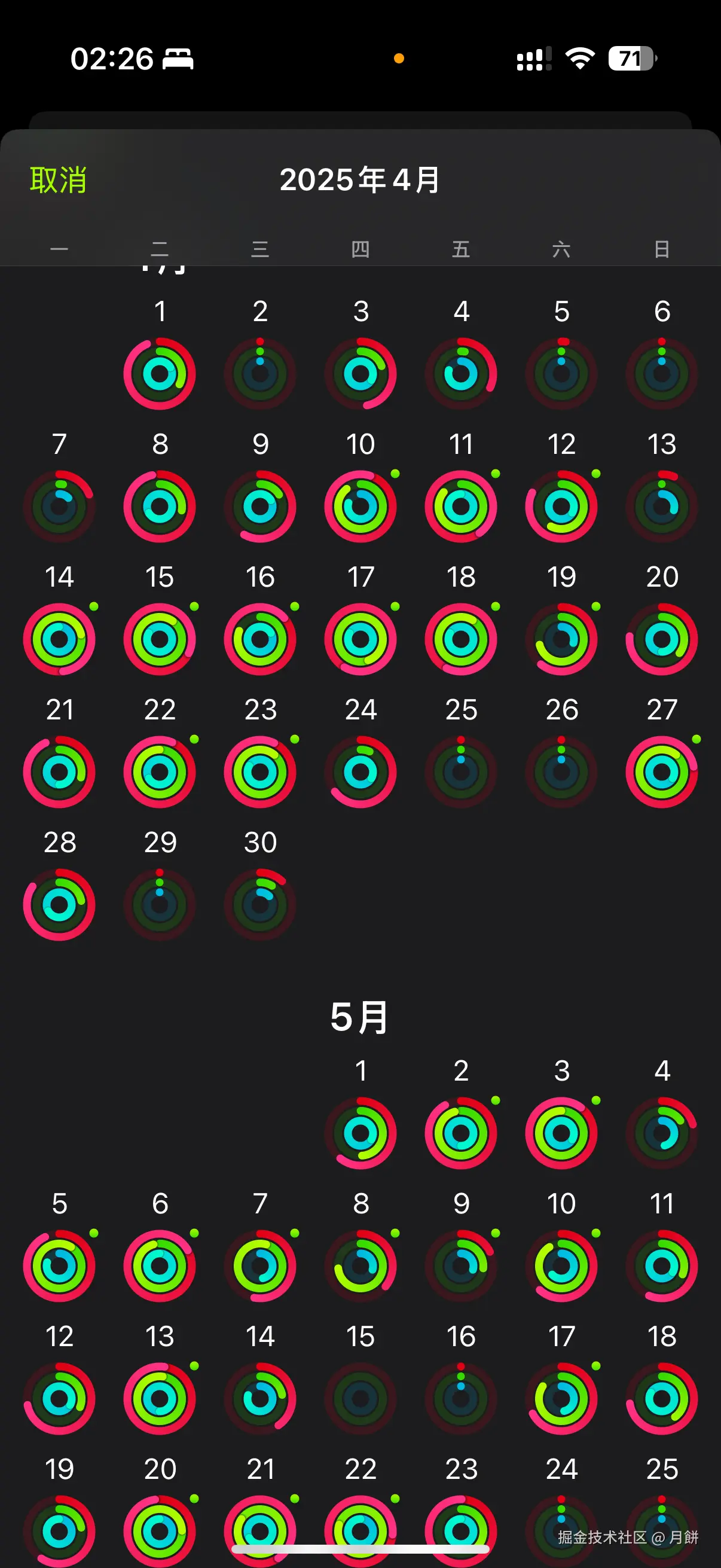Open May 13 activity day
Image resolution: width=721 pixels, height=1568 pixels.
(160, 1399)
